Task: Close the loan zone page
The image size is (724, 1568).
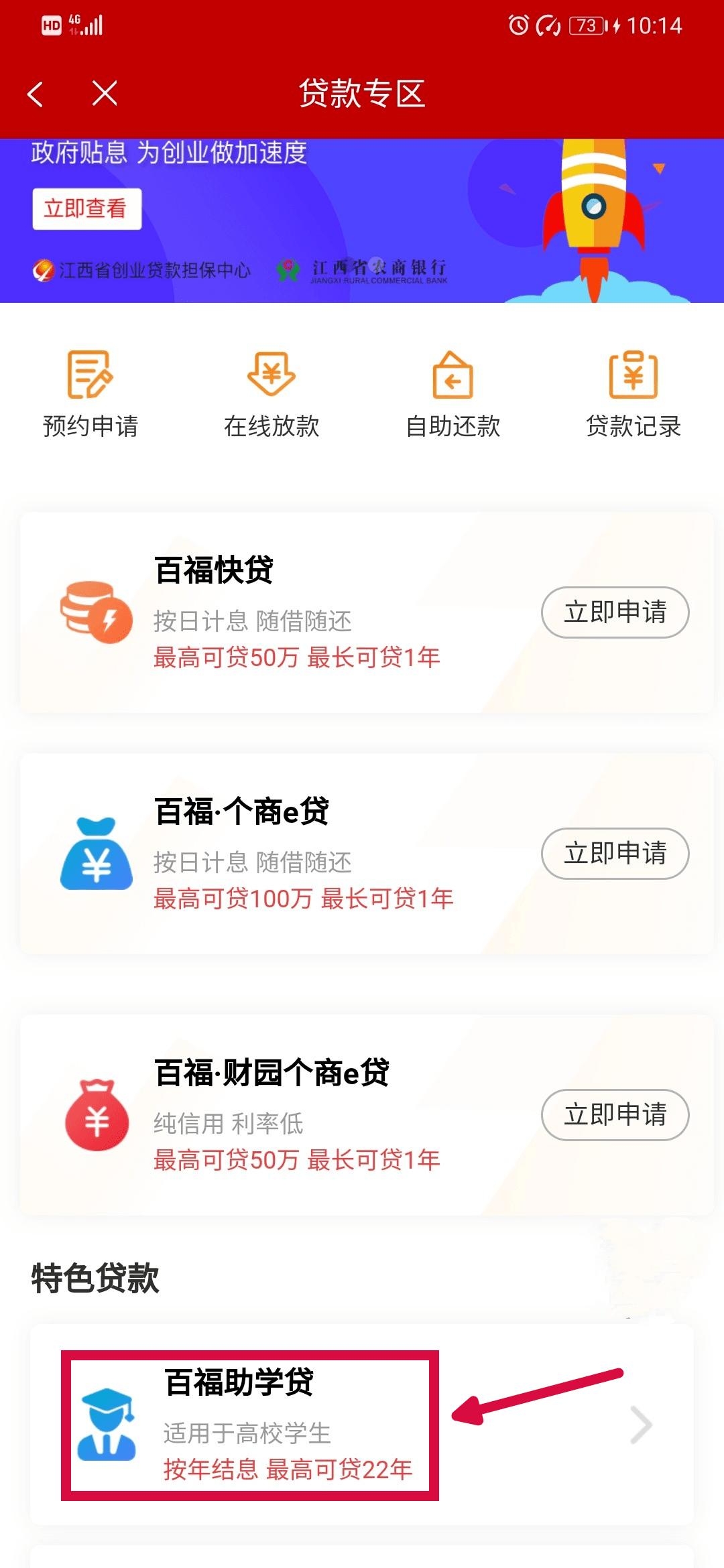Action: (105, 93)
